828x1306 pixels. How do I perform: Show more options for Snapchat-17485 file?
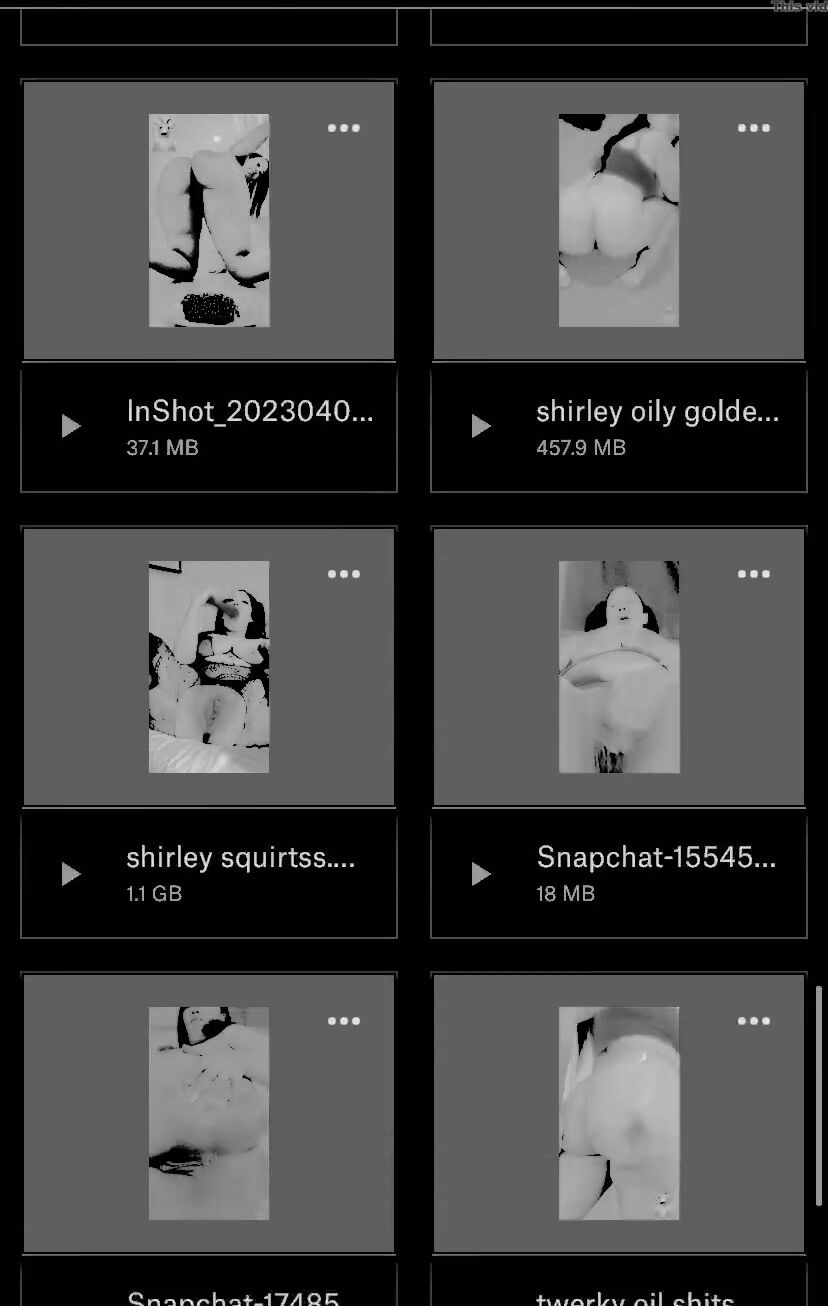pos(343,1021)
